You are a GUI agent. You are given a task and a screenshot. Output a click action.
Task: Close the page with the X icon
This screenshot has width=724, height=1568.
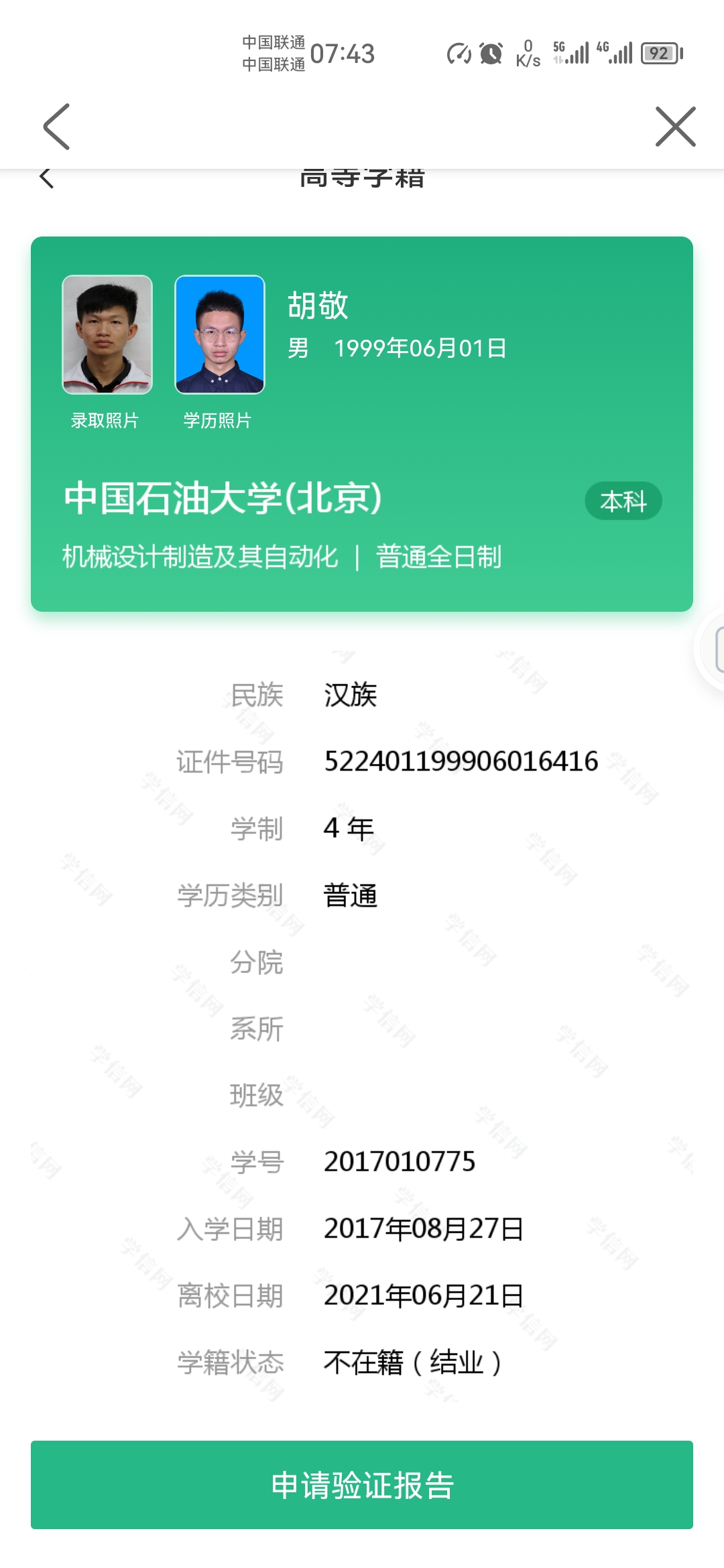675,127
